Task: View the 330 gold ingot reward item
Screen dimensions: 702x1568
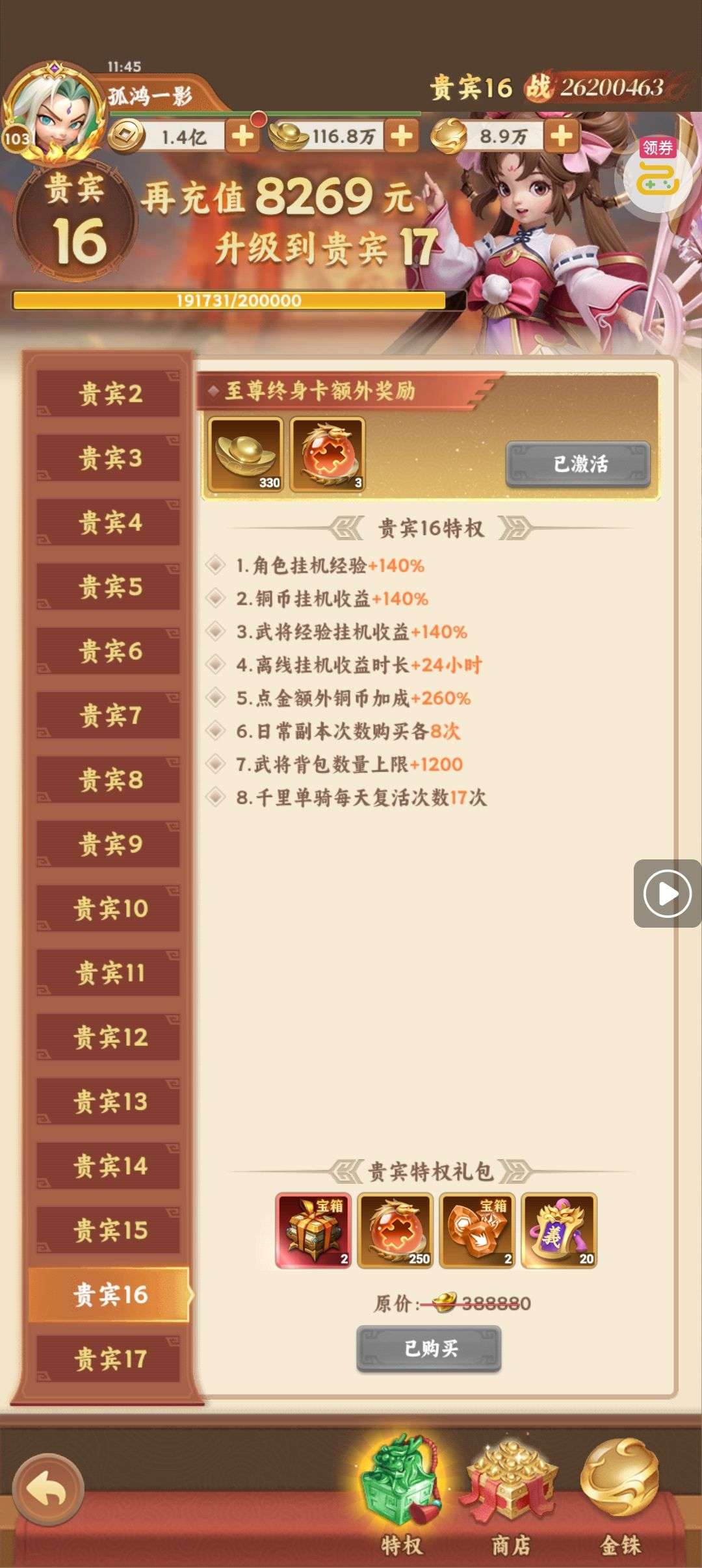Action: click(246, 454)
